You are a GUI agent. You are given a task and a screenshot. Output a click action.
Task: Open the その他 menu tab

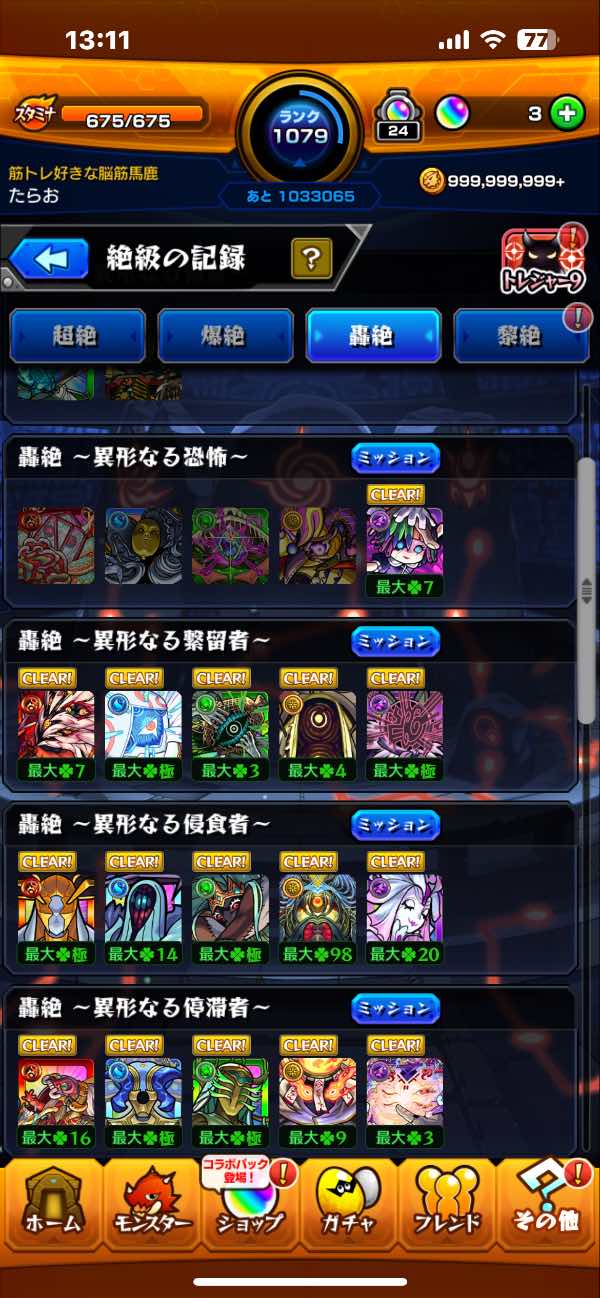click(548, 1208)
